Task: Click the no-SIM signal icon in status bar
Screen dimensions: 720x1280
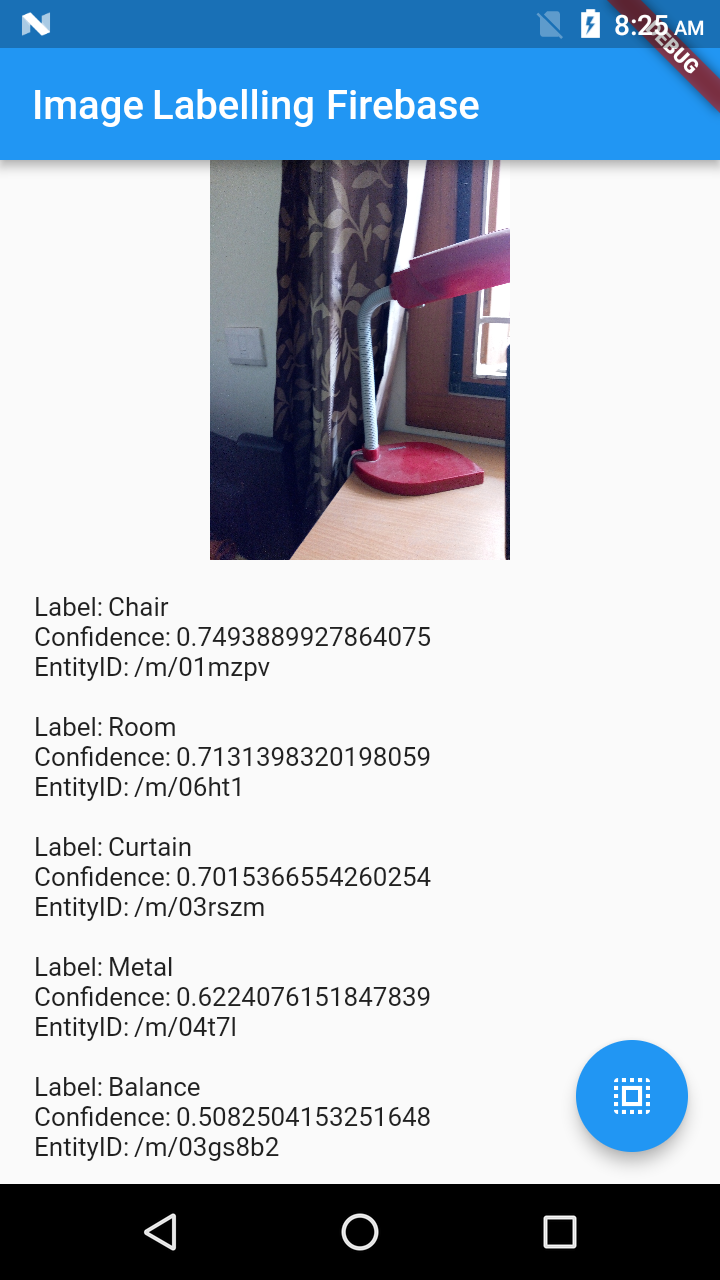Action: click(548, 24)
